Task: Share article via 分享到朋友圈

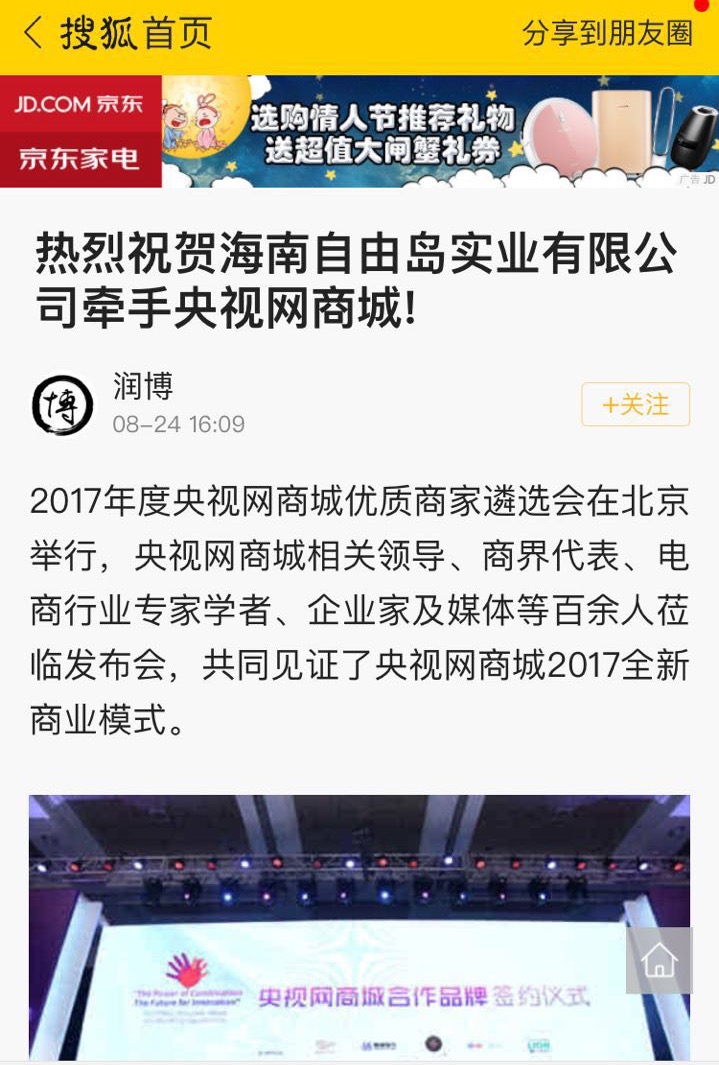Action: pos(607,33)
